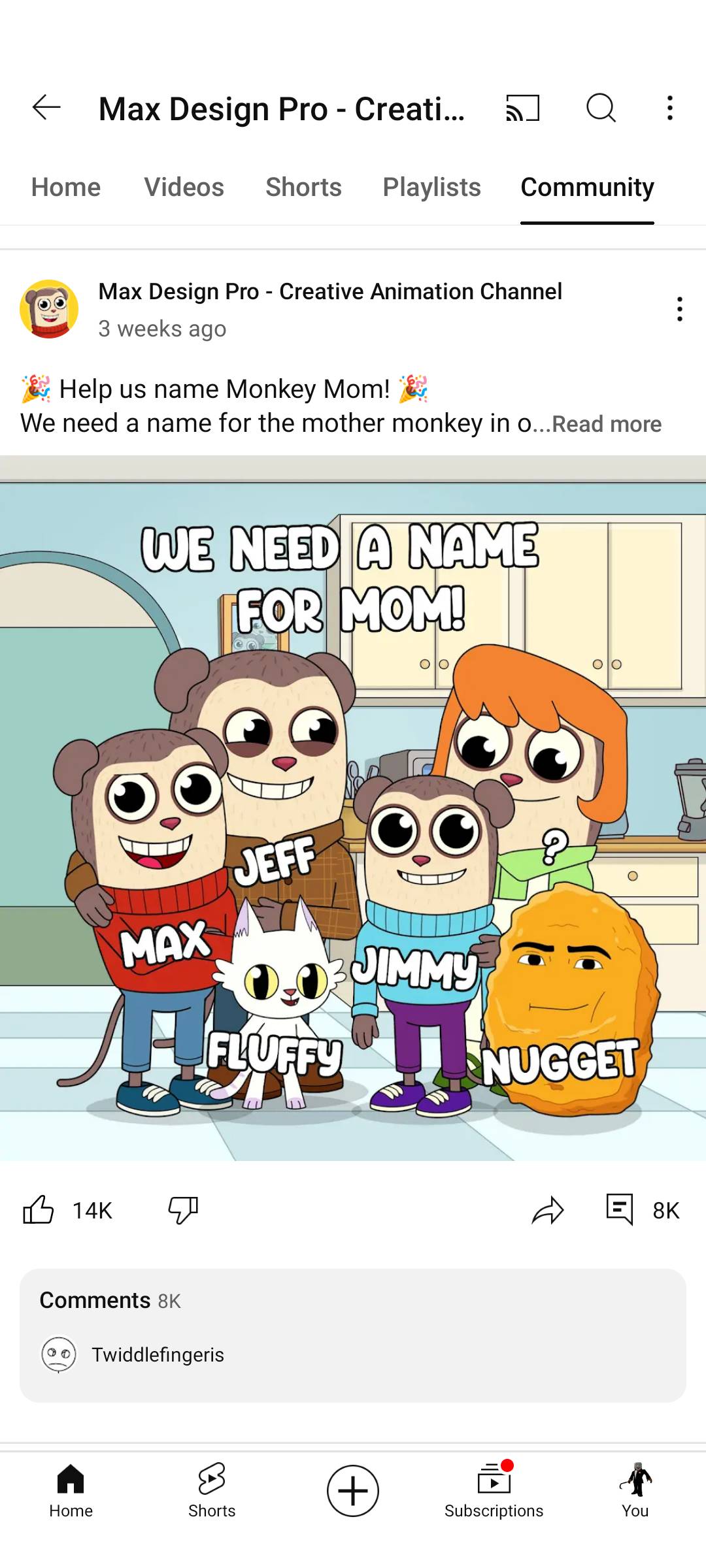Like the Monkey Mom post

pos(39,1210)
